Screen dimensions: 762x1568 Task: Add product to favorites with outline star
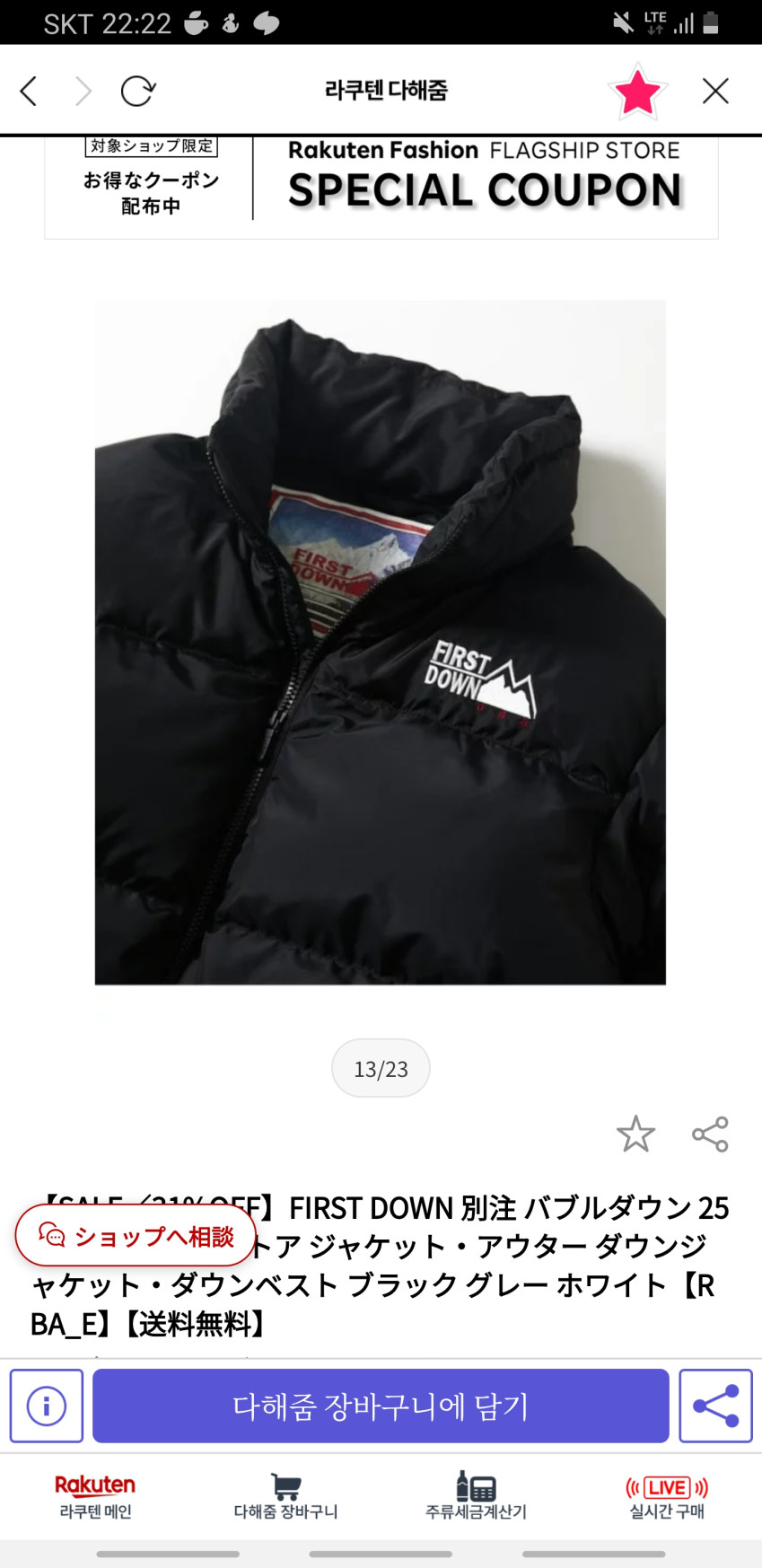pos(635,1134)
